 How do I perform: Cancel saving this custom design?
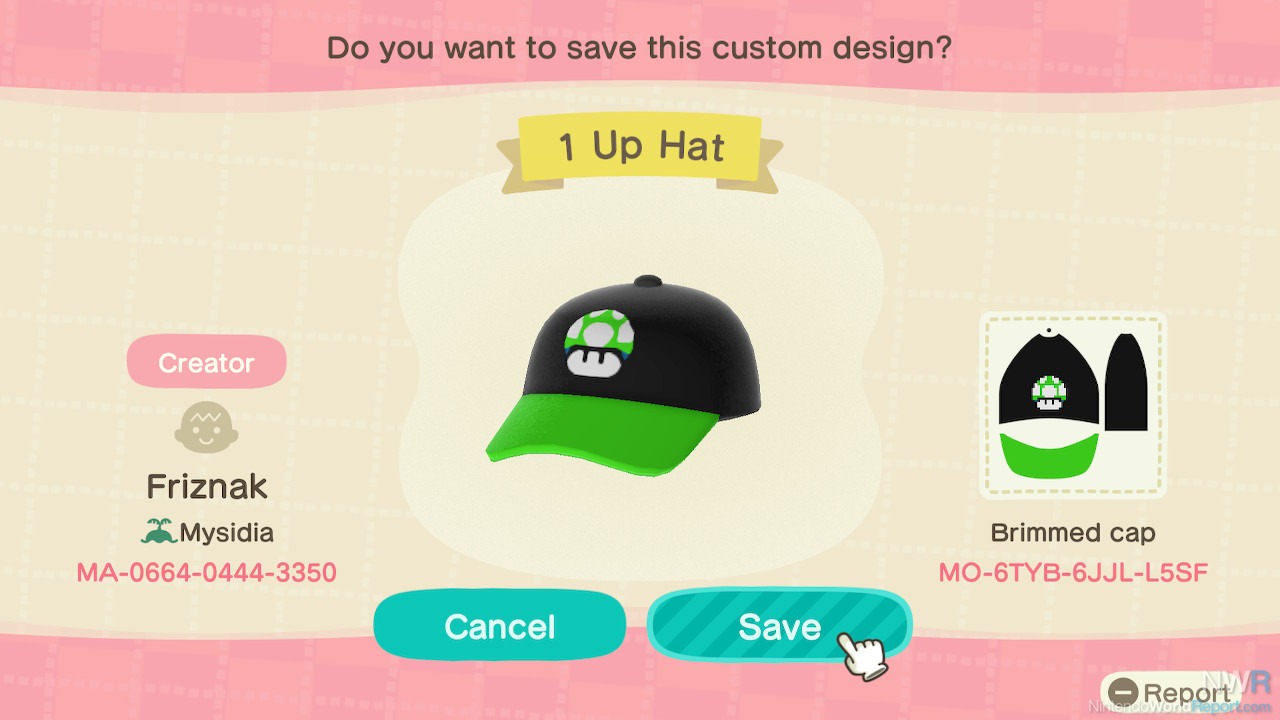coord(499,626)
